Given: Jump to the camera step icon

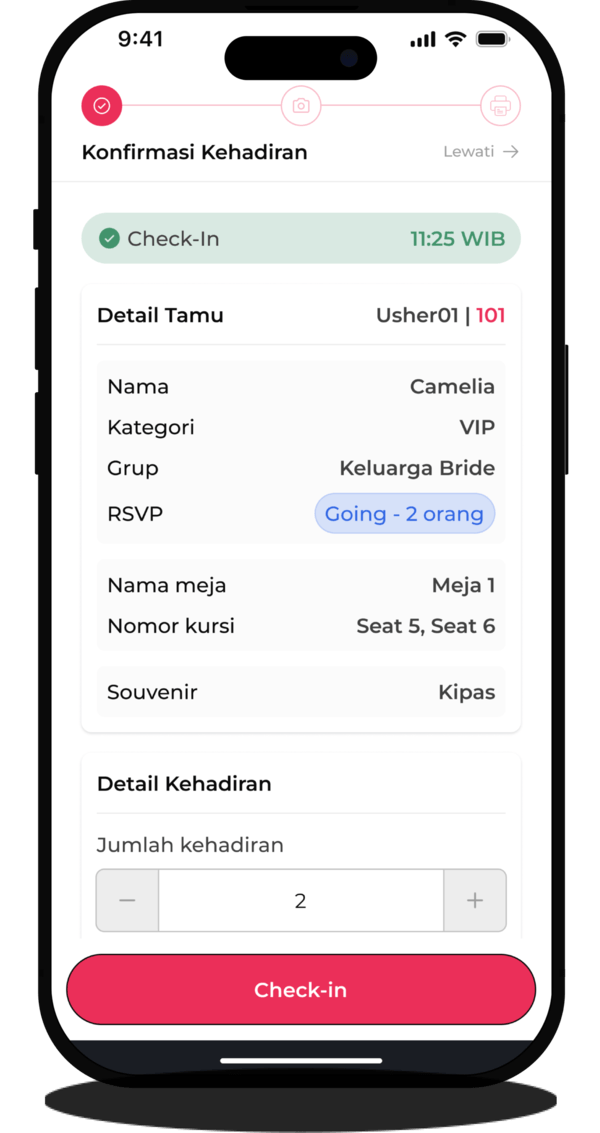Looking at the screenshot, I should click(x=301, y=105).
